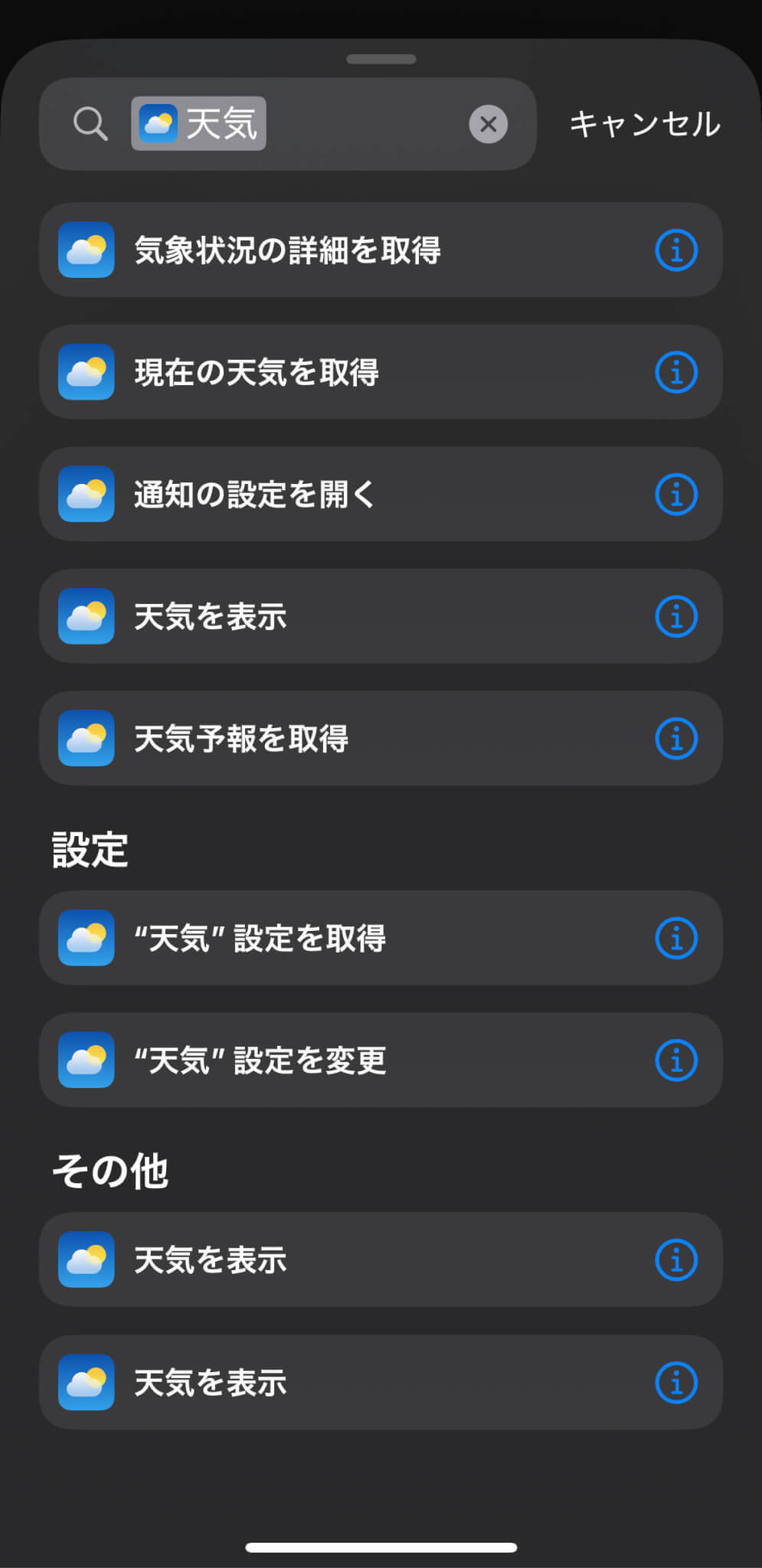Select 天気予報を取得 action
Screen dimensions: 762x1568
[x=381, y=738]
